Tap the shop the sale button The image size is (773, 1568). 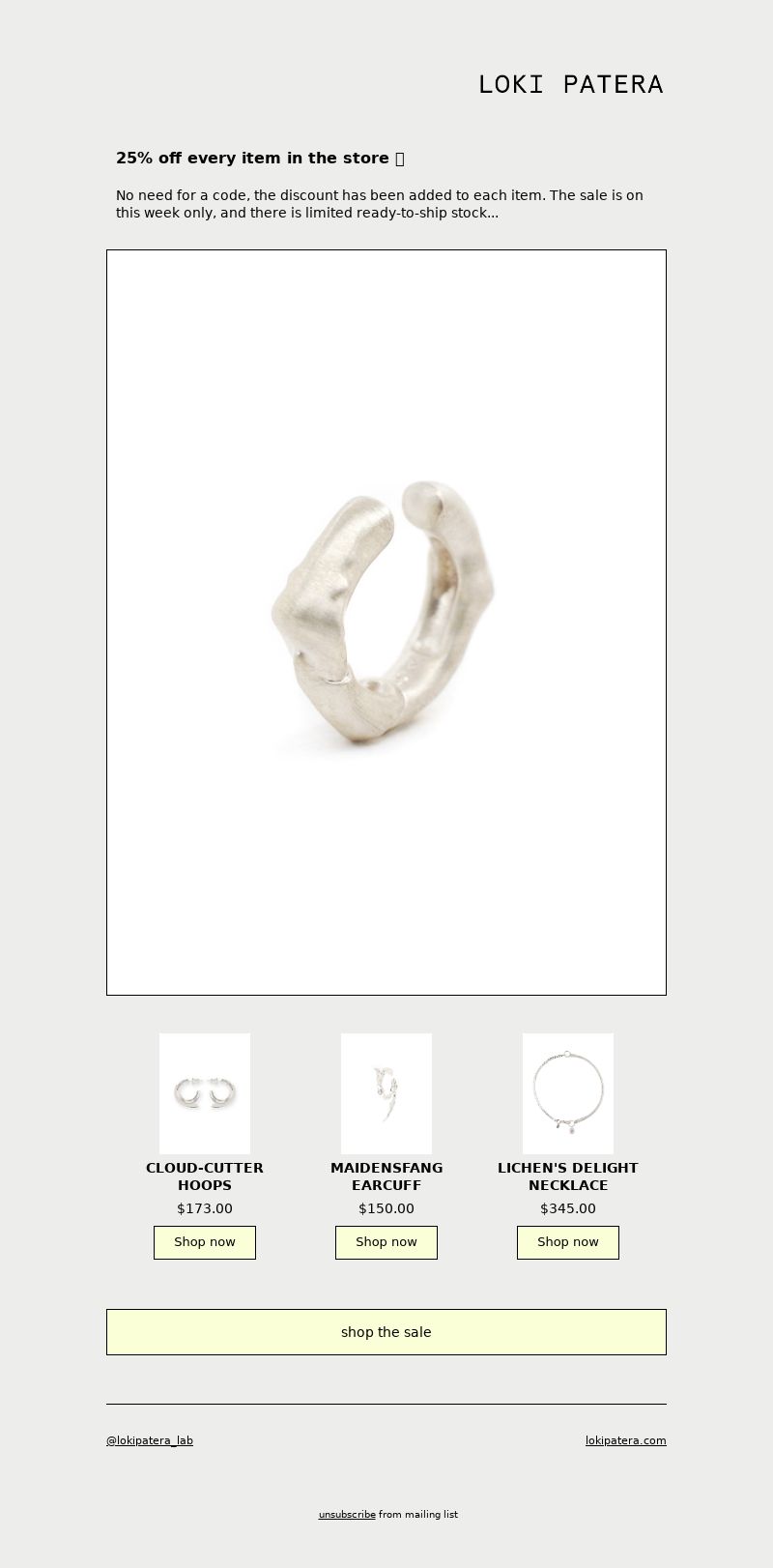(x=386, y=1332)
